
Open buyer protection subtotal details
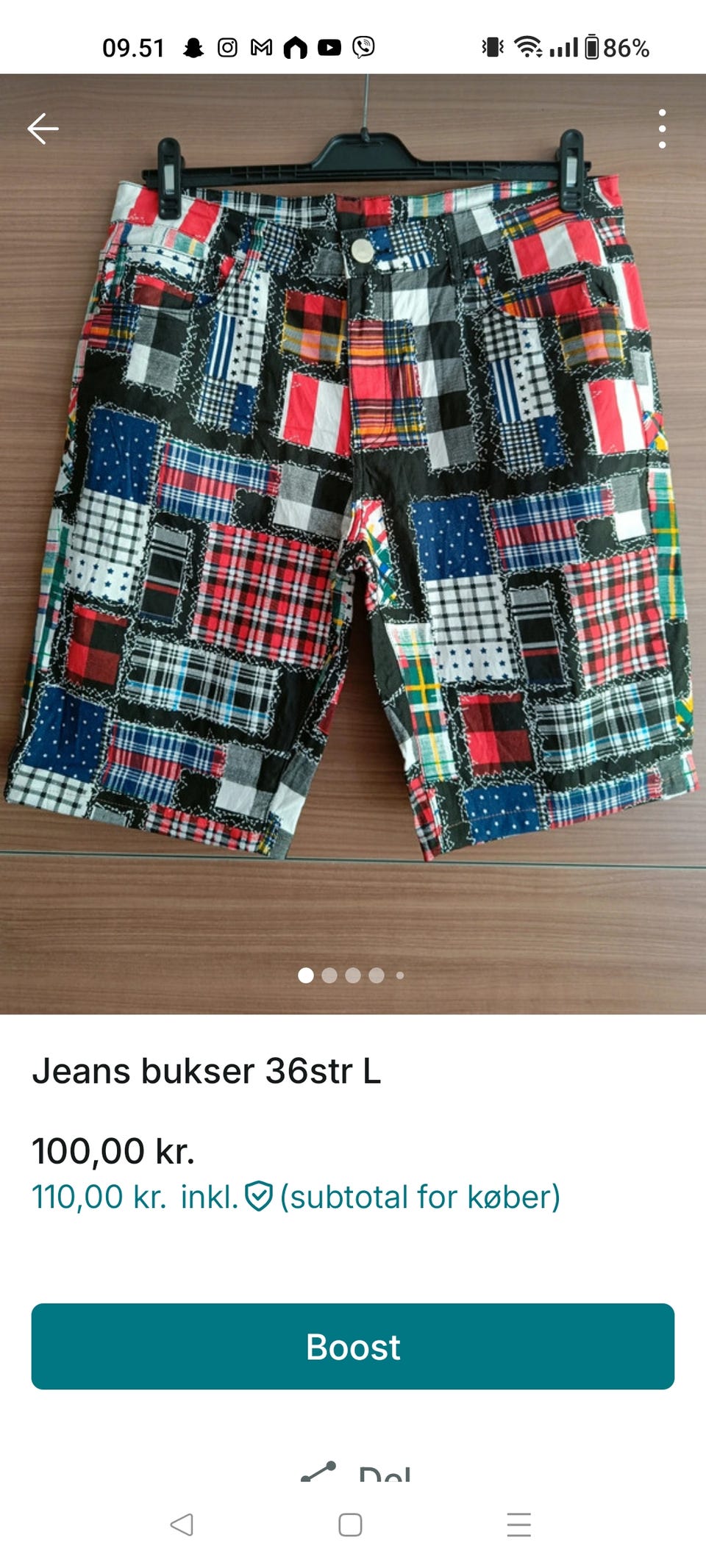point(296,1196)
